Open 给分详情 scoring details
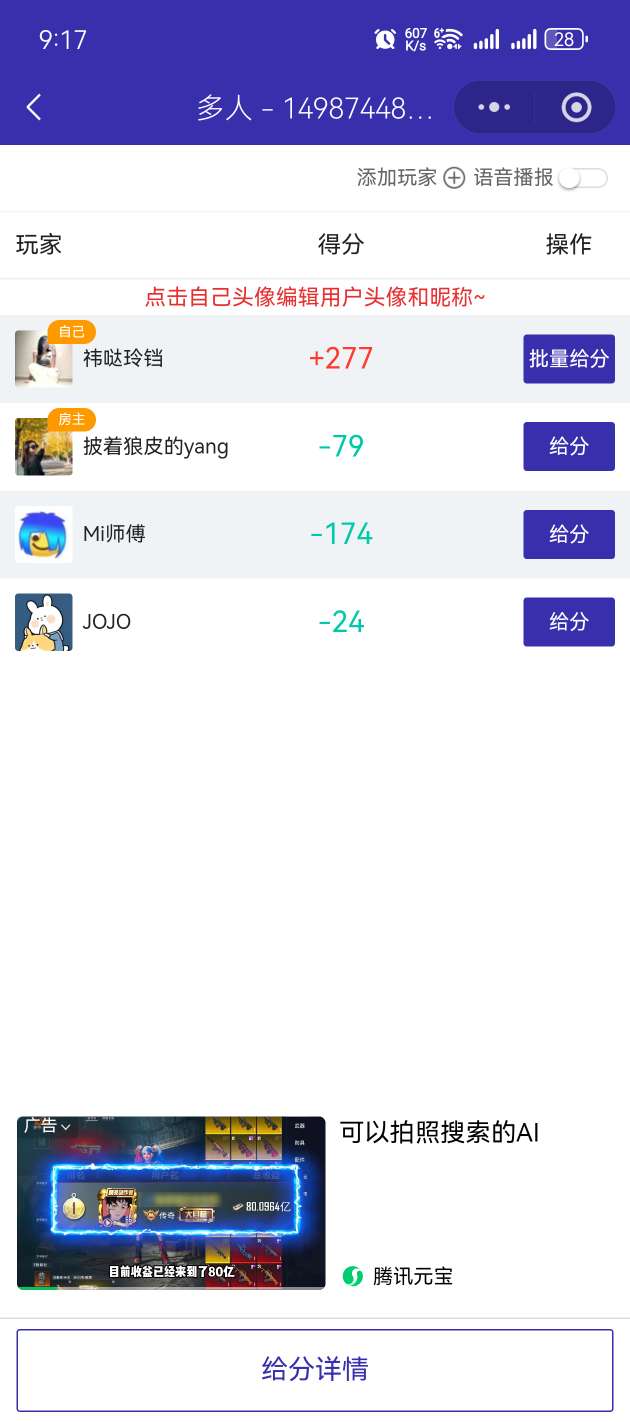This screenshot has height=1422, width=630. (314, 1369)
